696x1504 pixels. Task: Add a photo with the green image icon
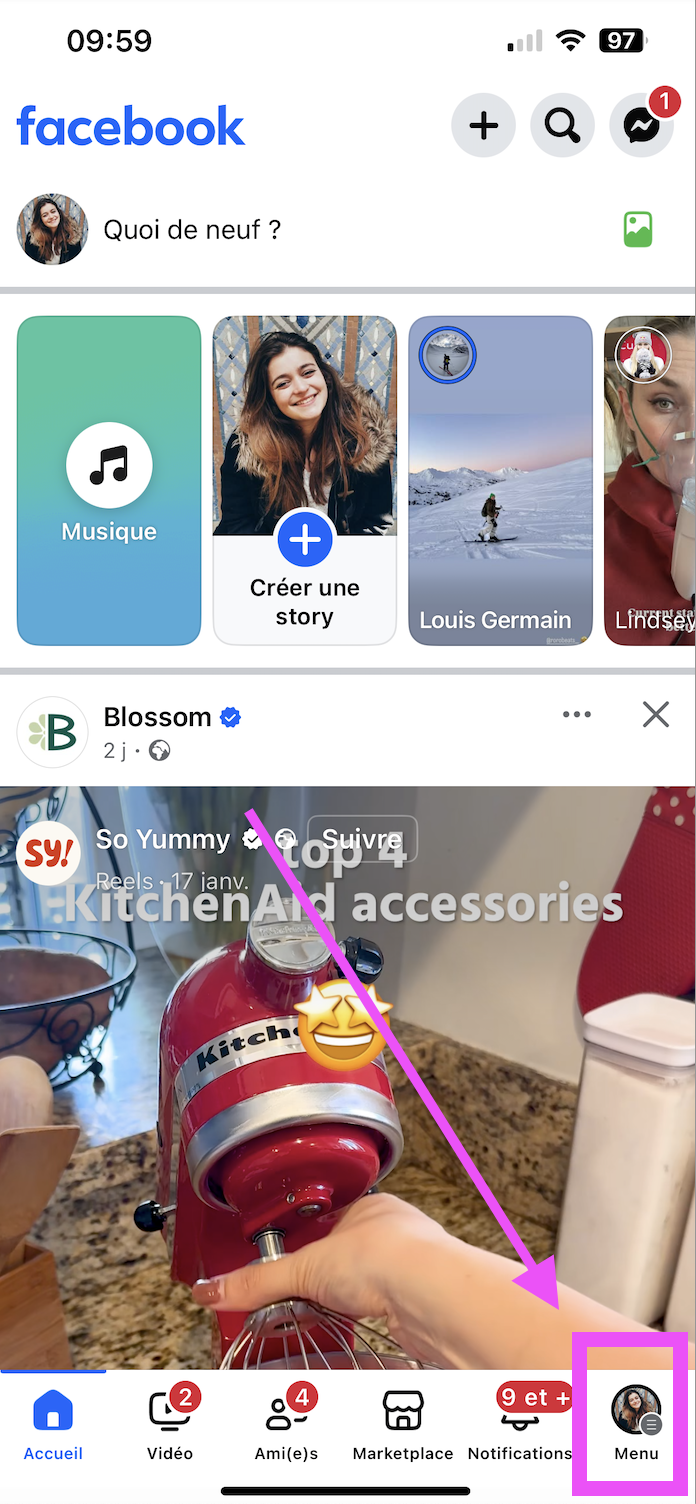pyautogui.click(x=638, y=229)
